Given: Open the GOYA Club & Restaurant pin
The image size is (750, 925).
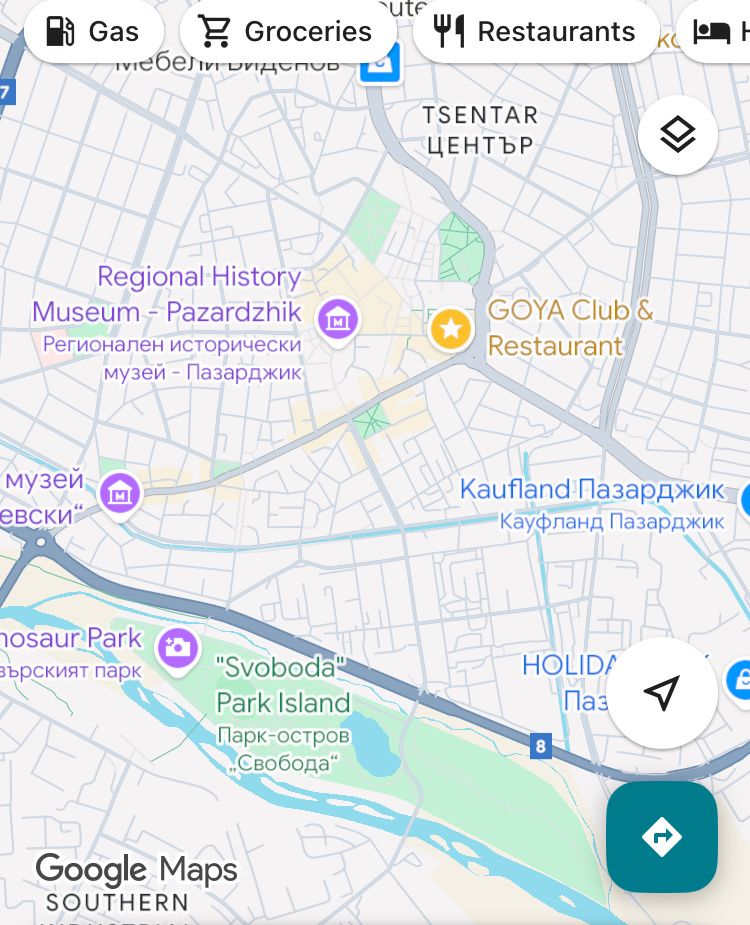Looking at the screenshot, I should [451, 328].
